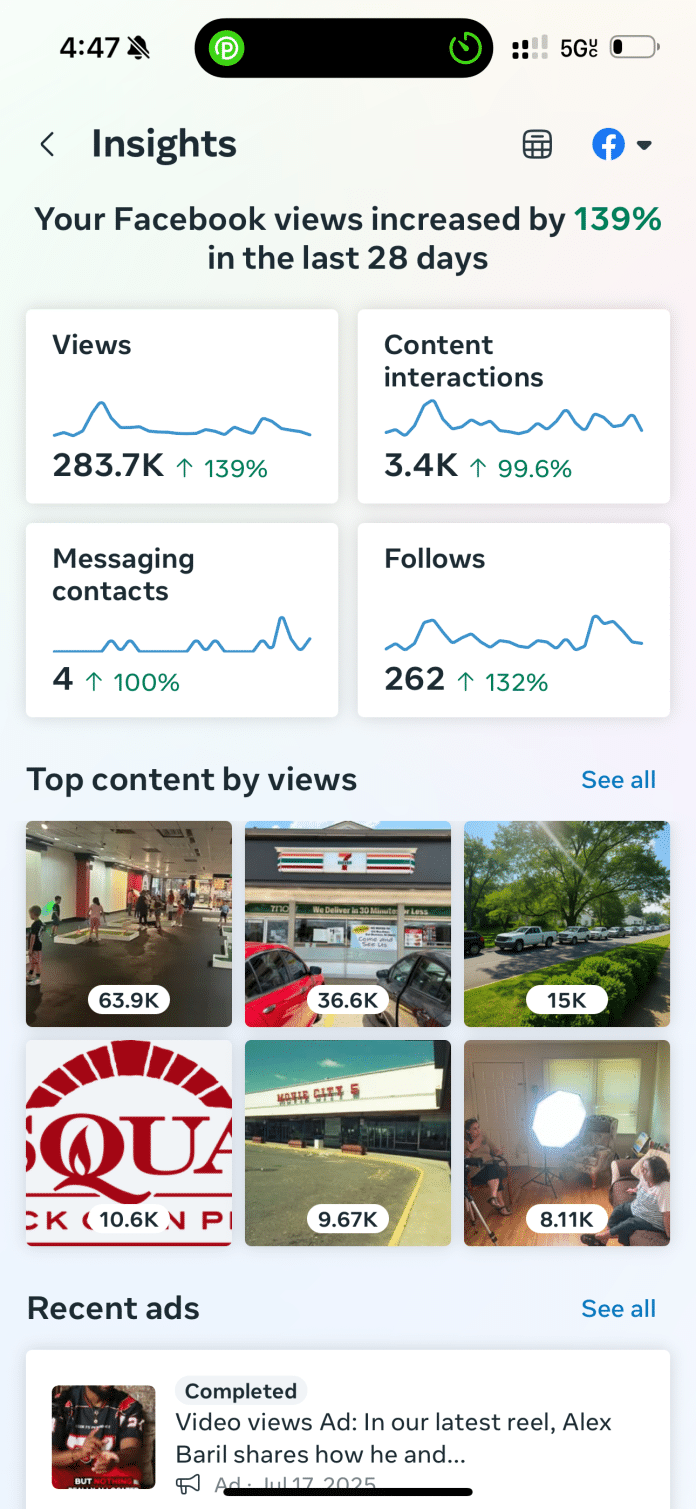This screenshot has height=1509, width=696.
Task: View Messaging contacts details
Action: [181, 620]
